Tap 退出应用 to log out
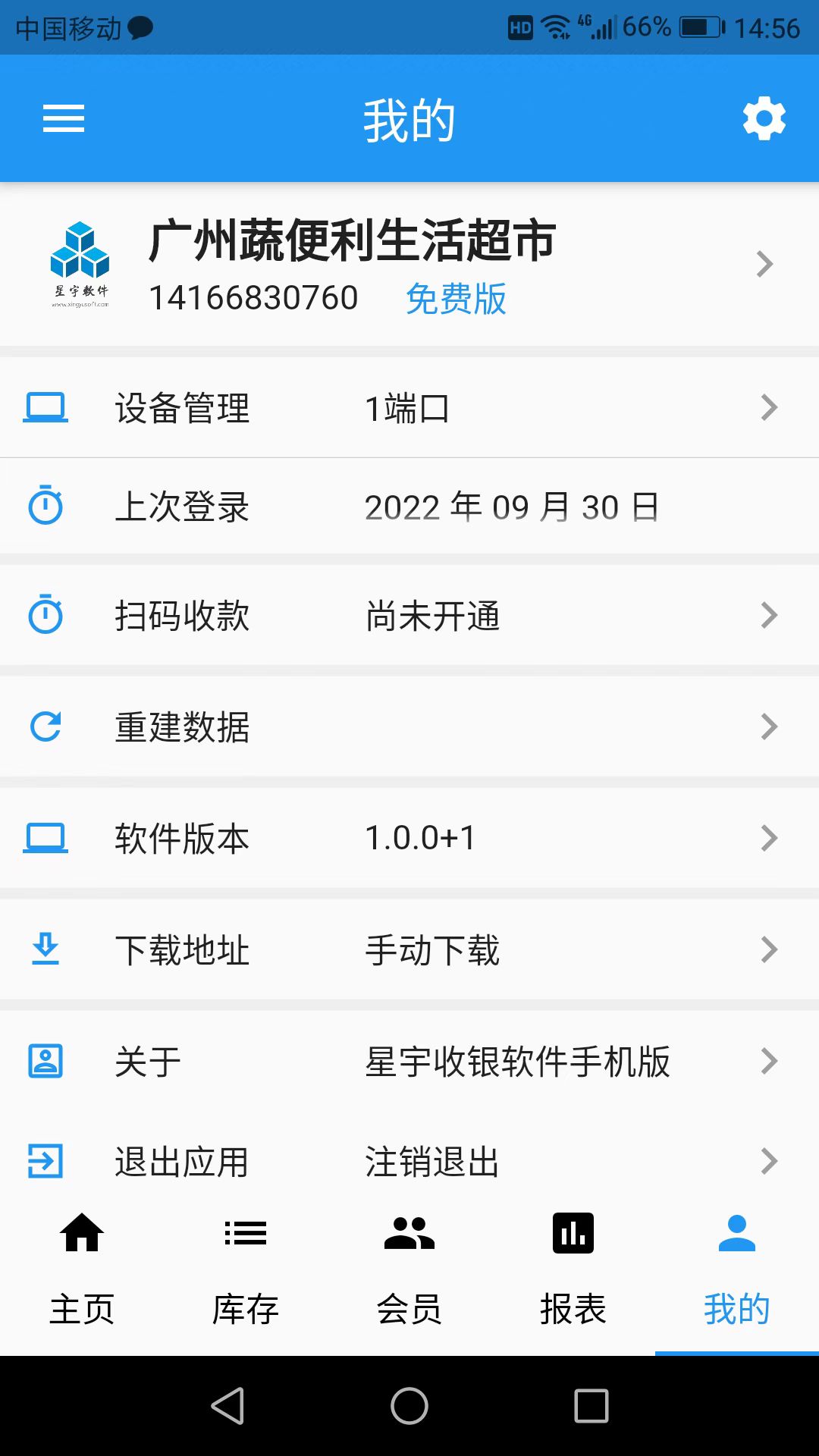The width and height of the screenshot is (819, 1456). (409, 1161)
